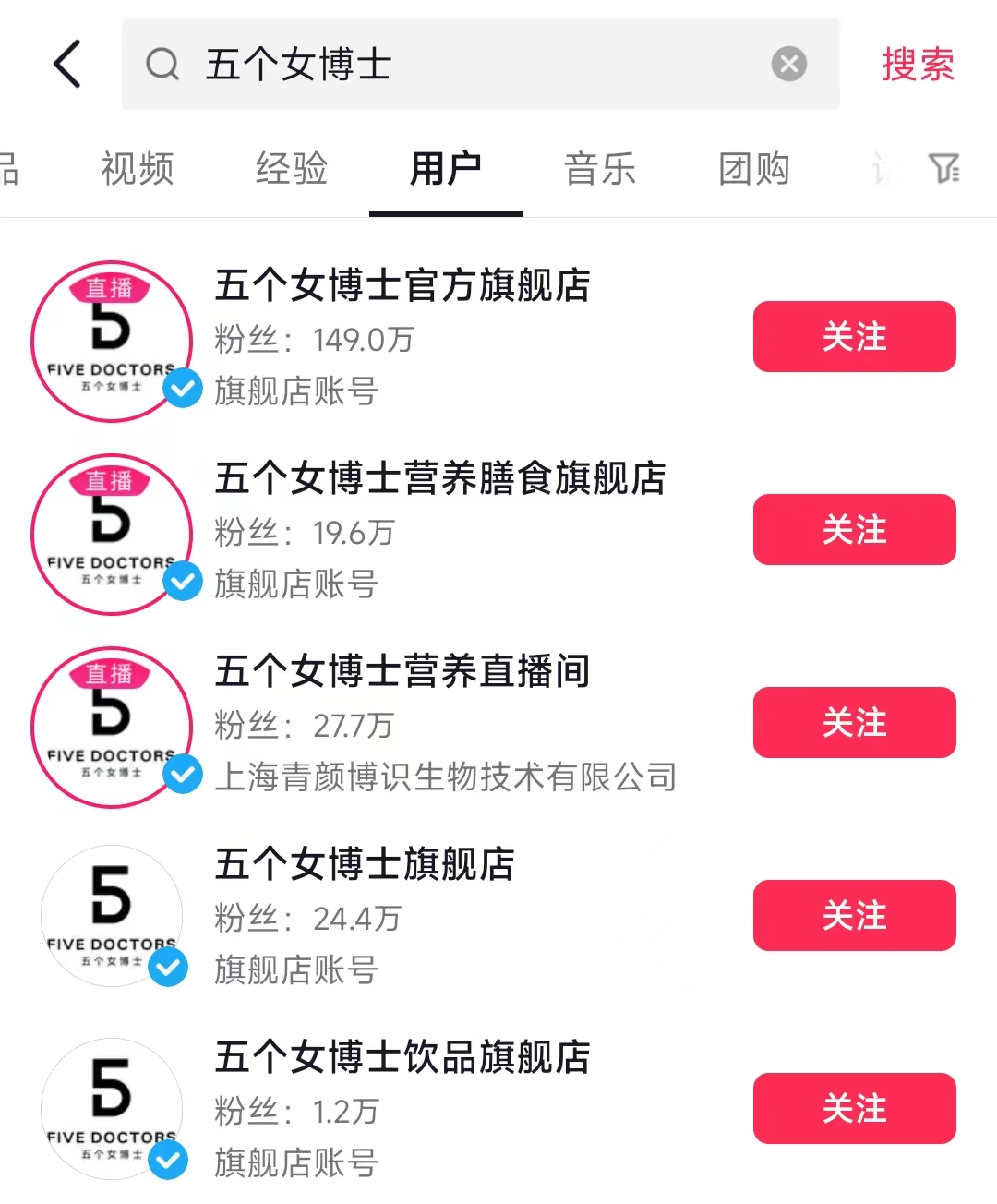This screenshot has height=1204, width=997.
Task: Follow 五个女博士饮品旗舰店
Action: [x=854, y=1109]
